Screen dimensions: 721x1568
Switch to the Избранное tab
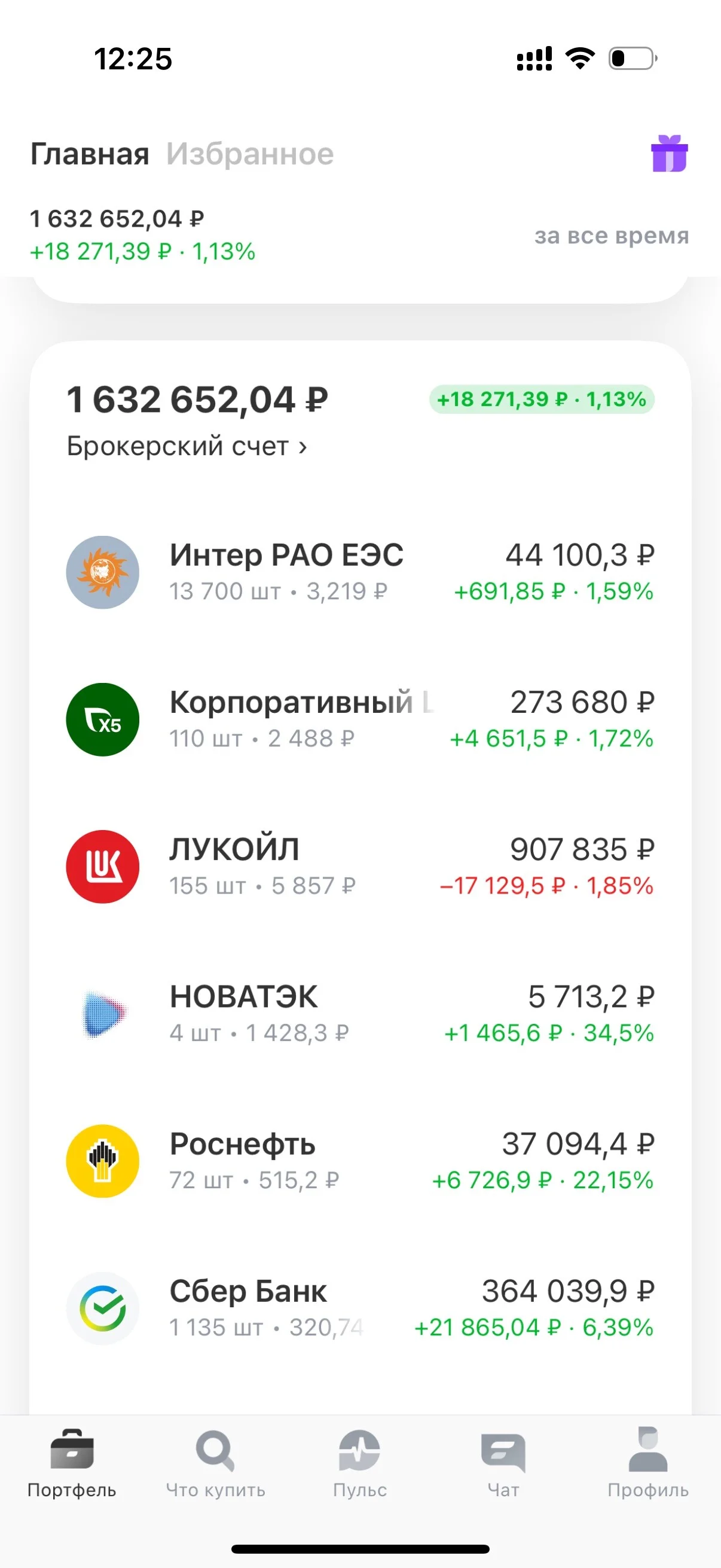(x=250, y=154)
